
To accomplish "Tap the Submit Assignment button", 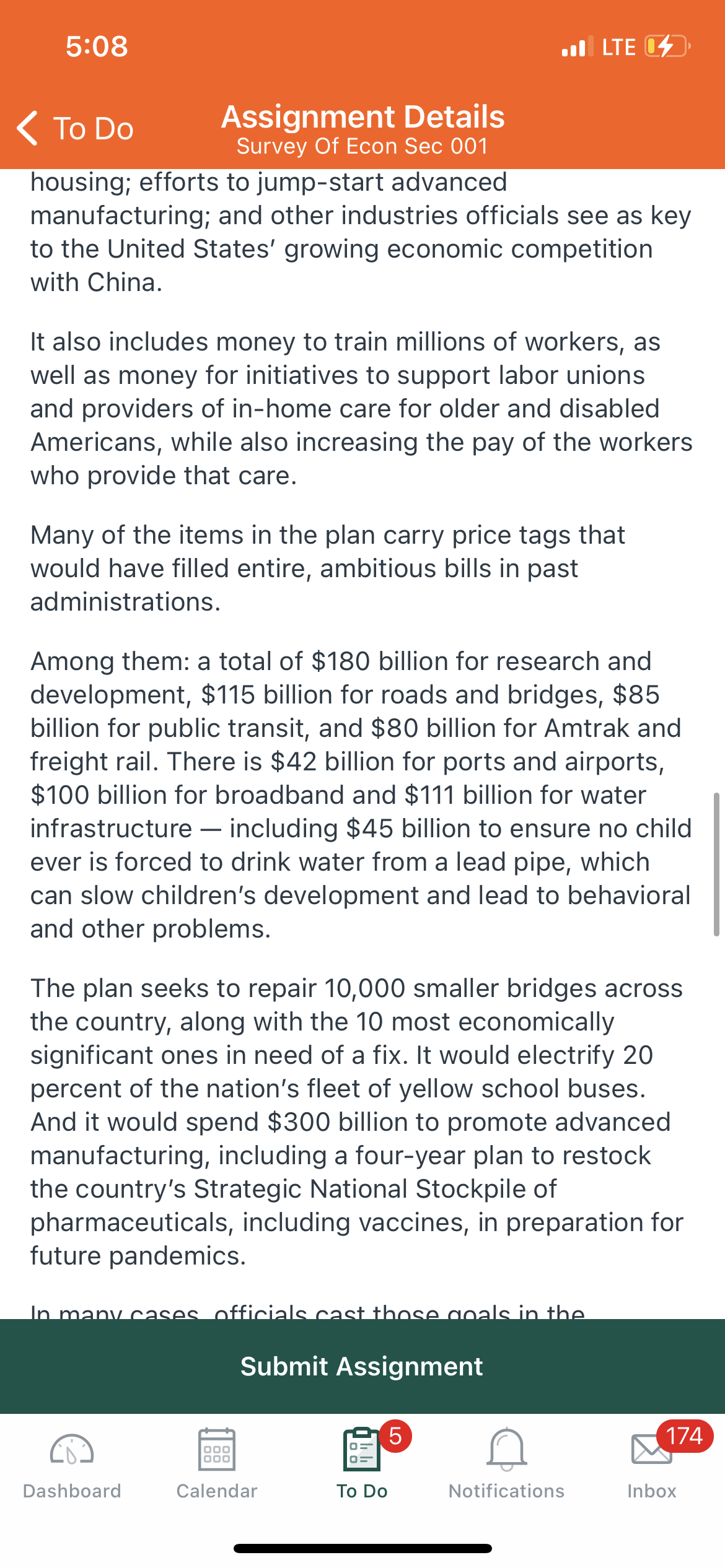I will 362,1366.
